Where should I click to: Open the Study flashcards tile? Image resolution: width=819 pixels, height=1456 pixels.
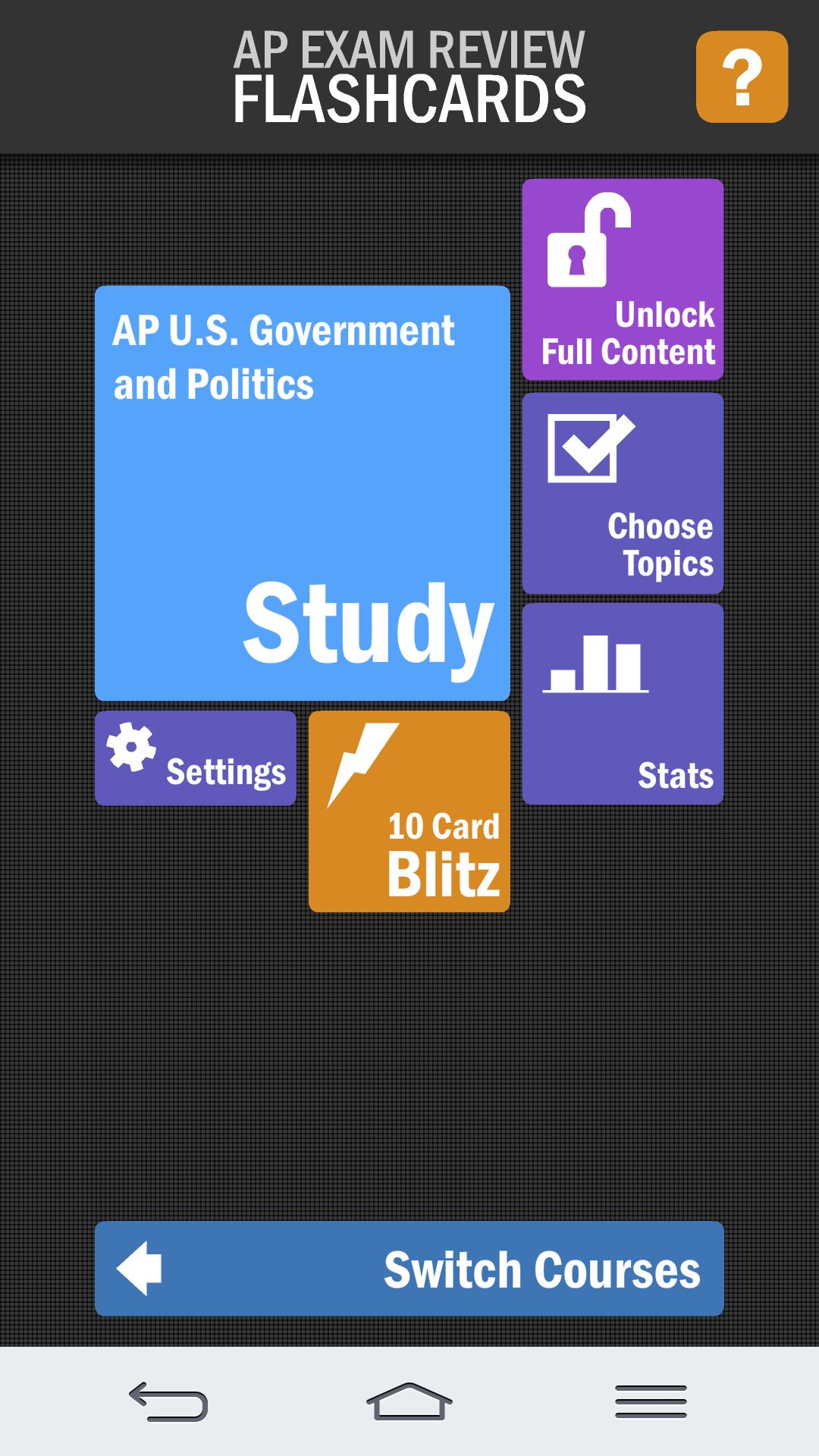(302, 493)
